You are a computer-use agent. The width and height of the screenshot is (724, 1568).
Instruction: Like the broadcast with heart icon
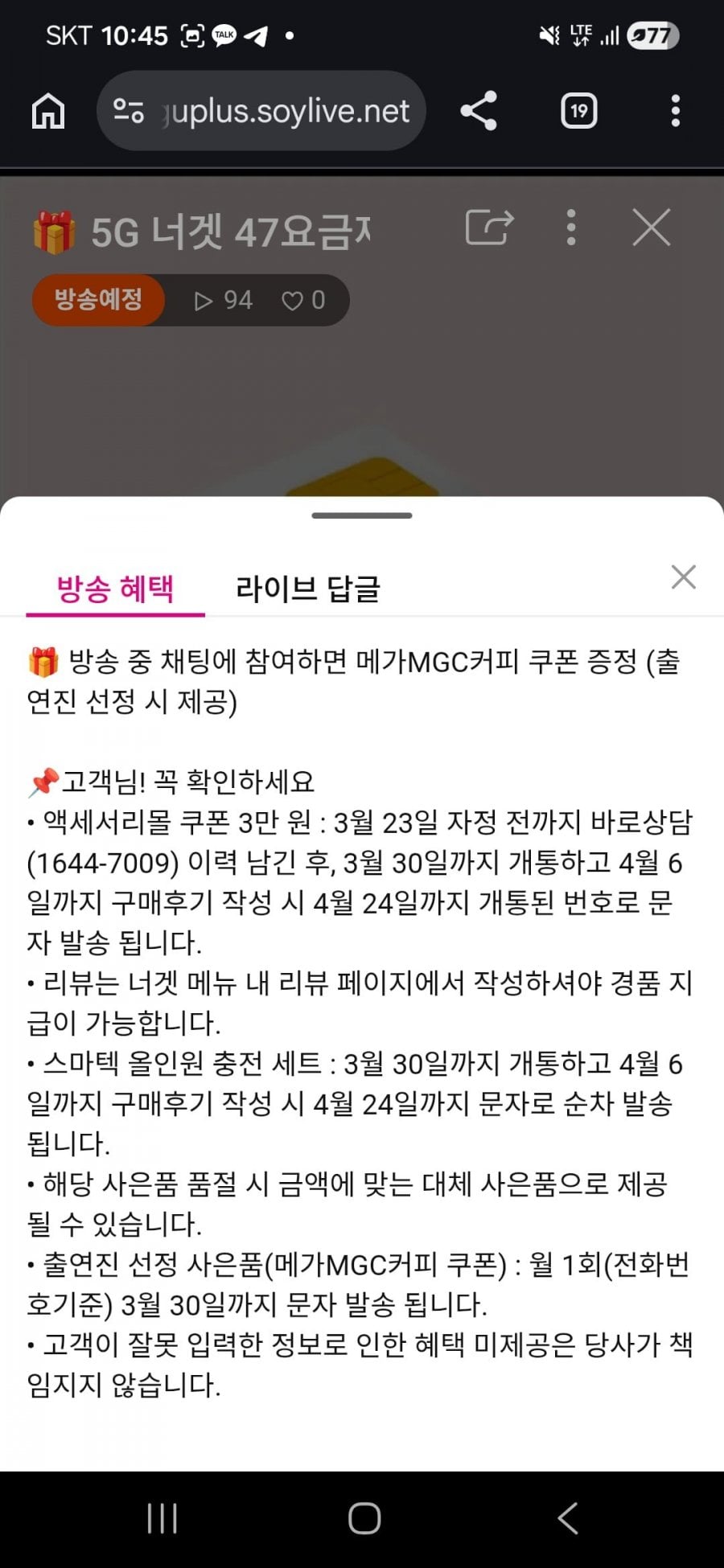tap(302, 301)
